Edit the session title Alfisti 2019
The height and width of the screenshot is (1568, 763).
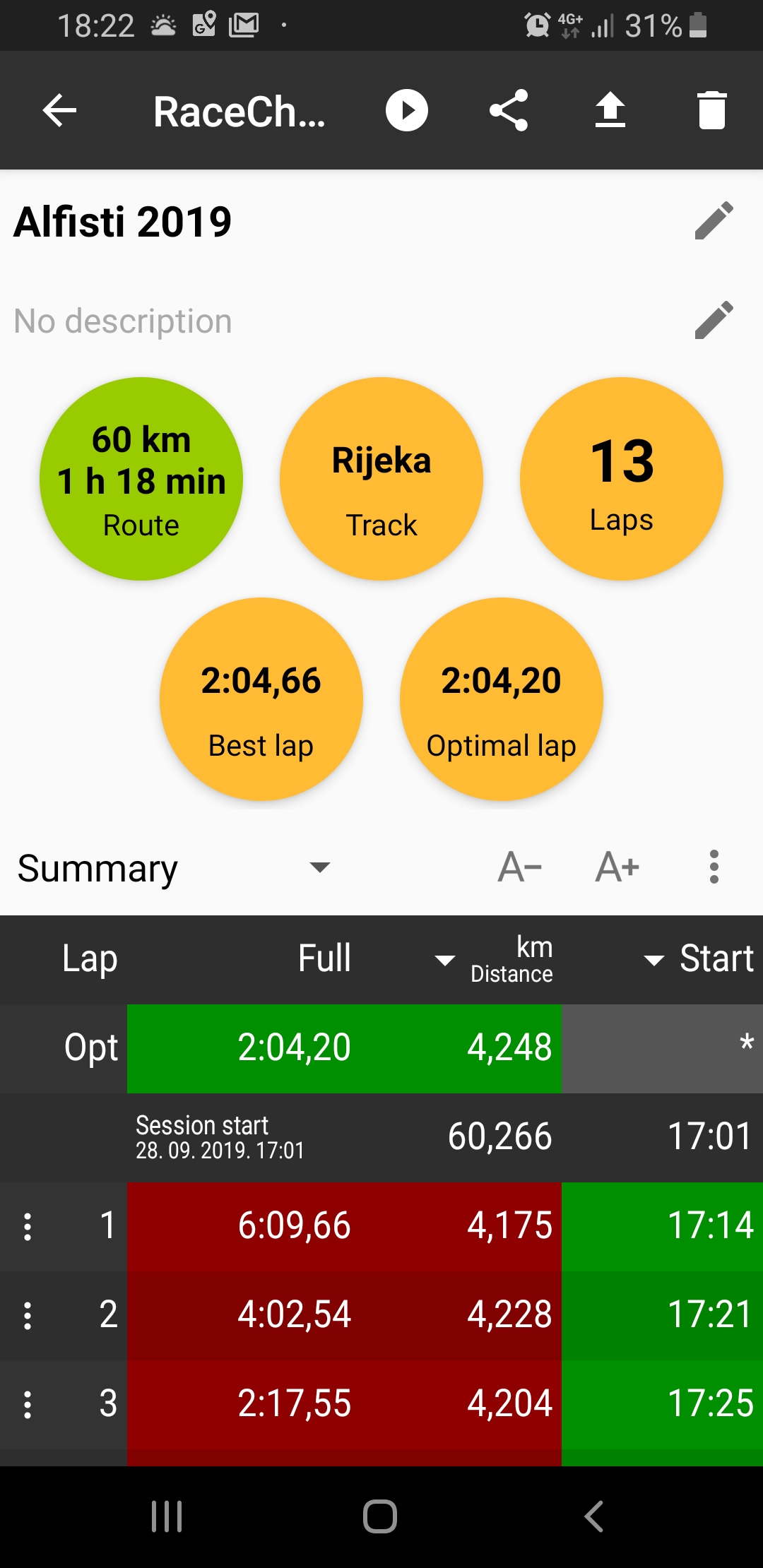pos(714,221)
